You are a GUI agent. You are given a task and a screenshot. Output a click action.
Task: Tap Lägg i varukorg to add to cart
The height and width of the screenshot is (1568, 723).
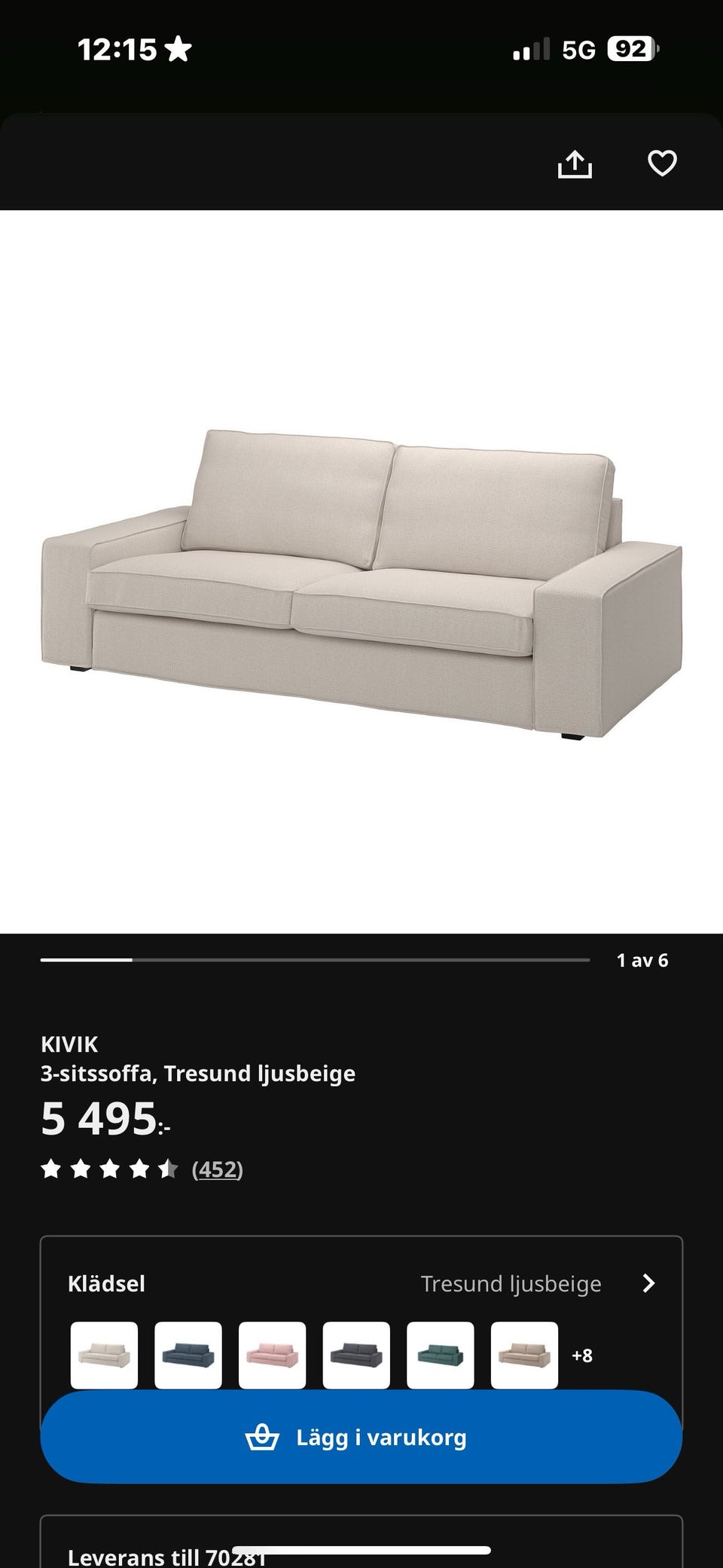tap(361, 1438)
